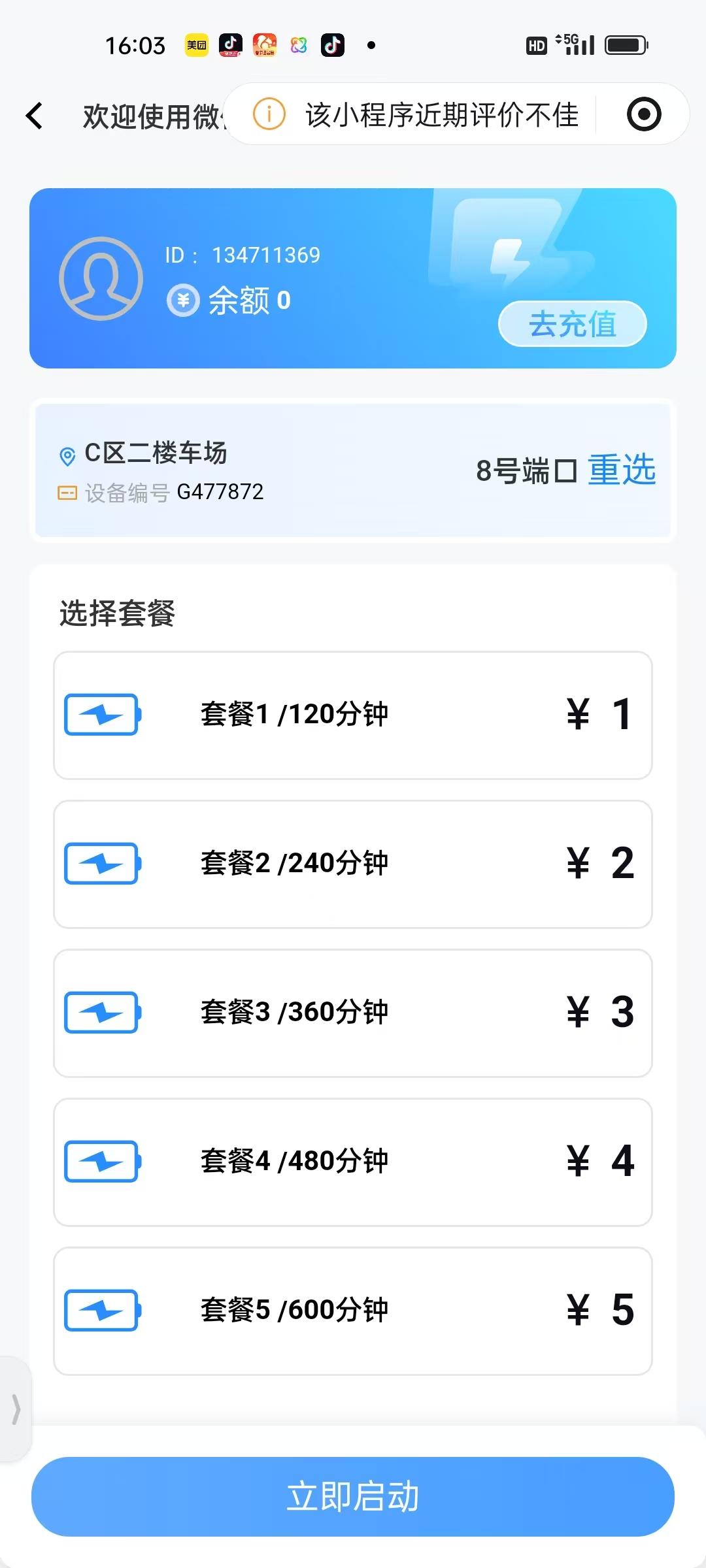Reselect the port with 重选

[x=622, y=470]
